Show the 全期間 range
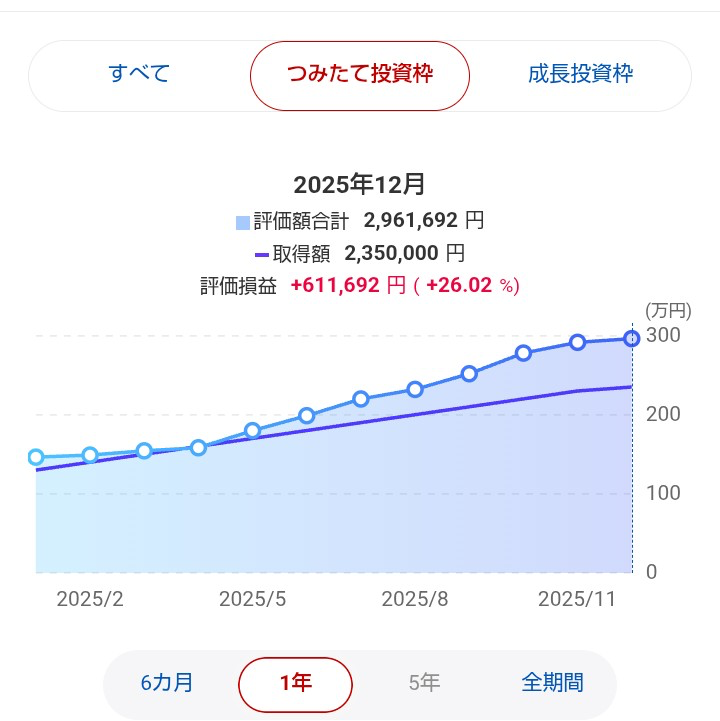720x721 pixels. tap(552, 684)
